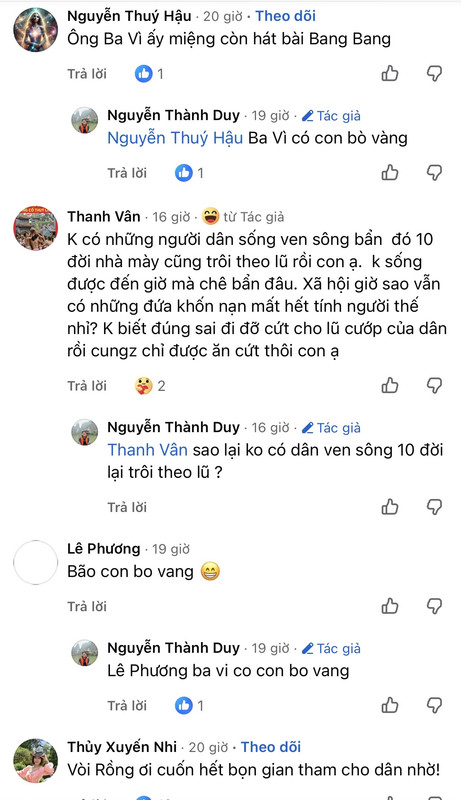The width and height of the screenshot is (461, 800).
Task: View reactions on Thanh Vân's comment
Action: click(x=150, y=386)
